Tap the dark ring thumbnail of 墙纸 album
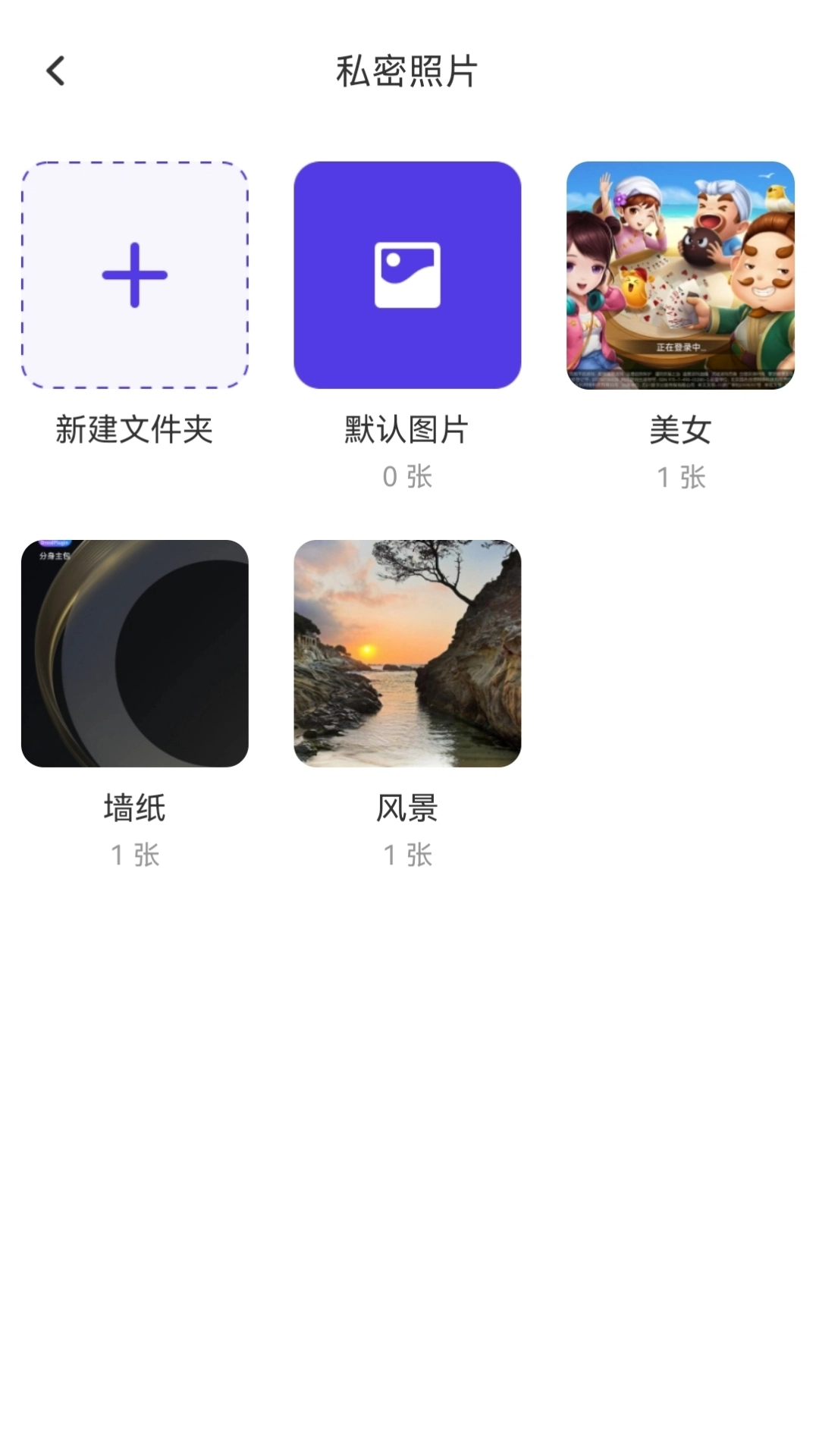819x1456 pixels. (x=135, y=652)
